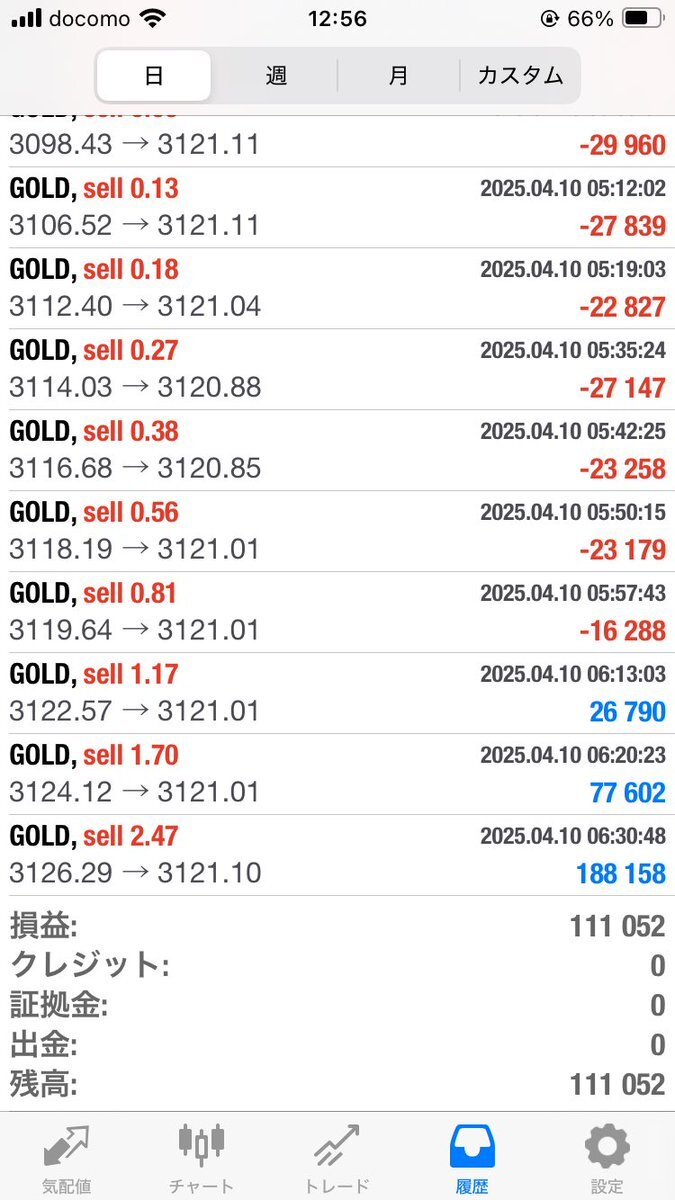Tap the 履歴 history tab
This screenshot has width=675, height=1200.
(471, 1158)
